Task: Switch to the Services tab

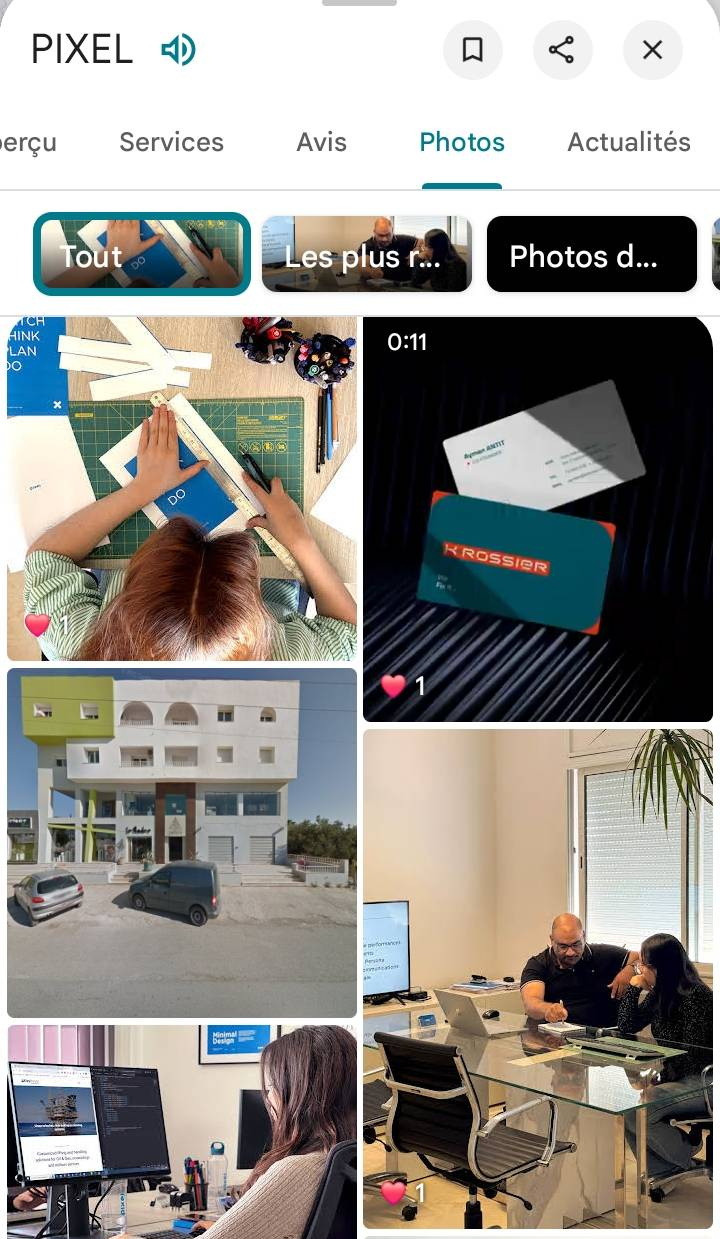Action: (171, 142)
